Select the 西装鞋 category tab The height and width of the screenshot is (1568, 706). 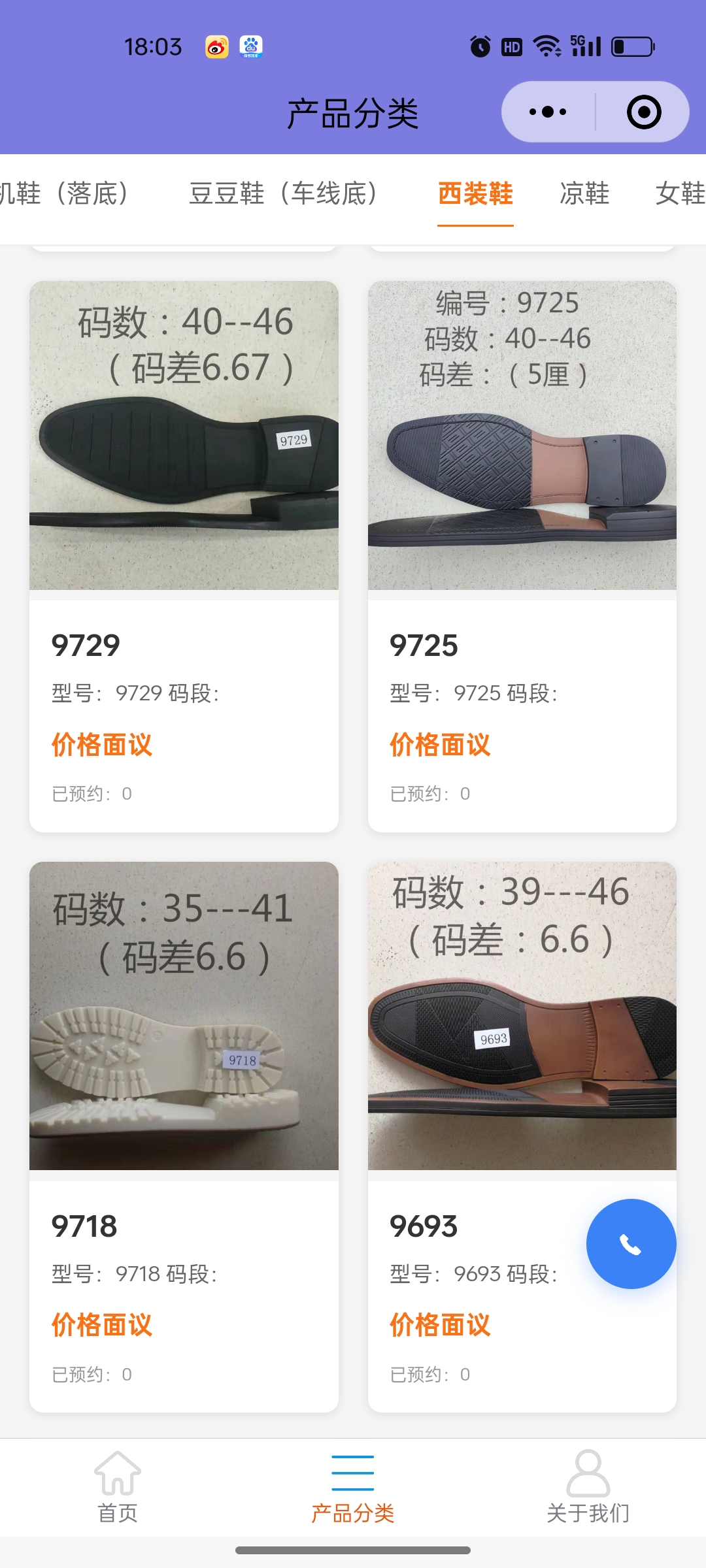pos(475,193)
